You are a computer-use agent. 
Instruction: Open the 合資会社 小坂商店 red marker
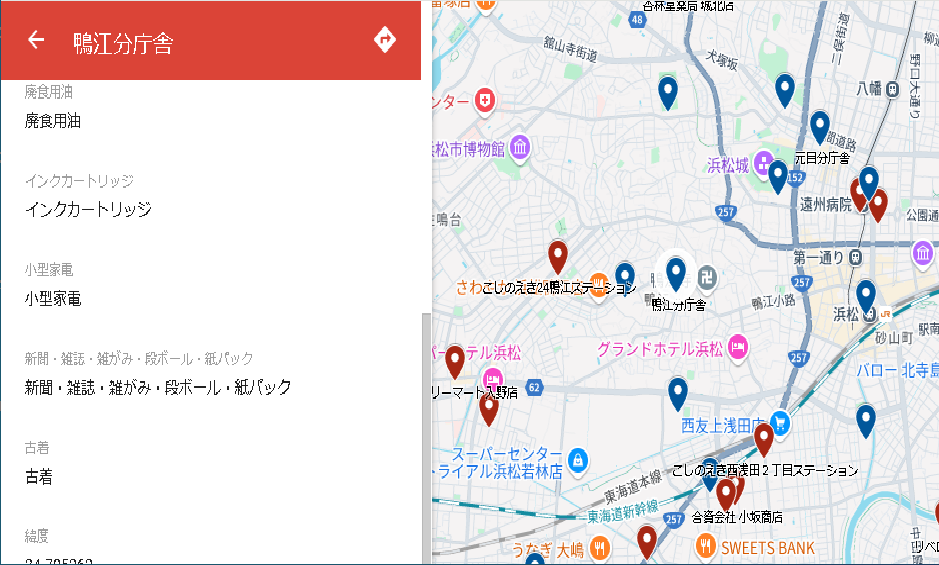pyautogui.click(x=726, y=496)
